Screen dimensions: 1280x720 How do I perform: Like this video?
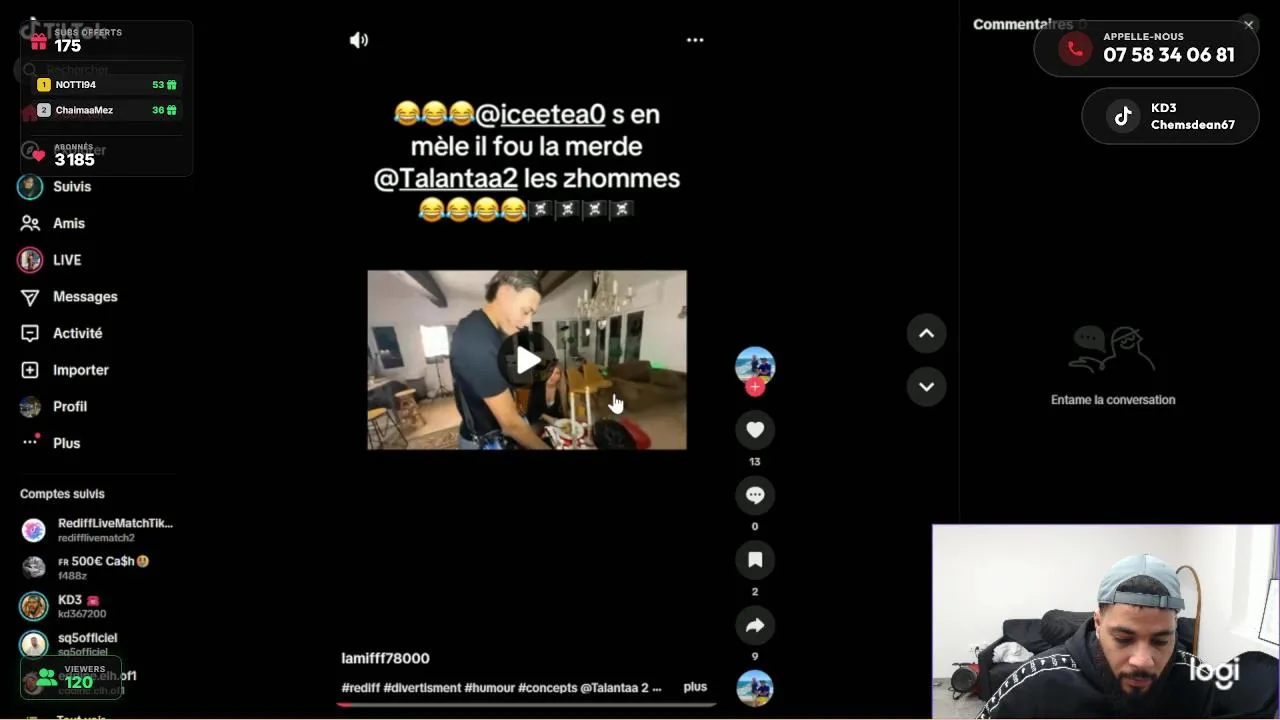(x=755, y=430)
